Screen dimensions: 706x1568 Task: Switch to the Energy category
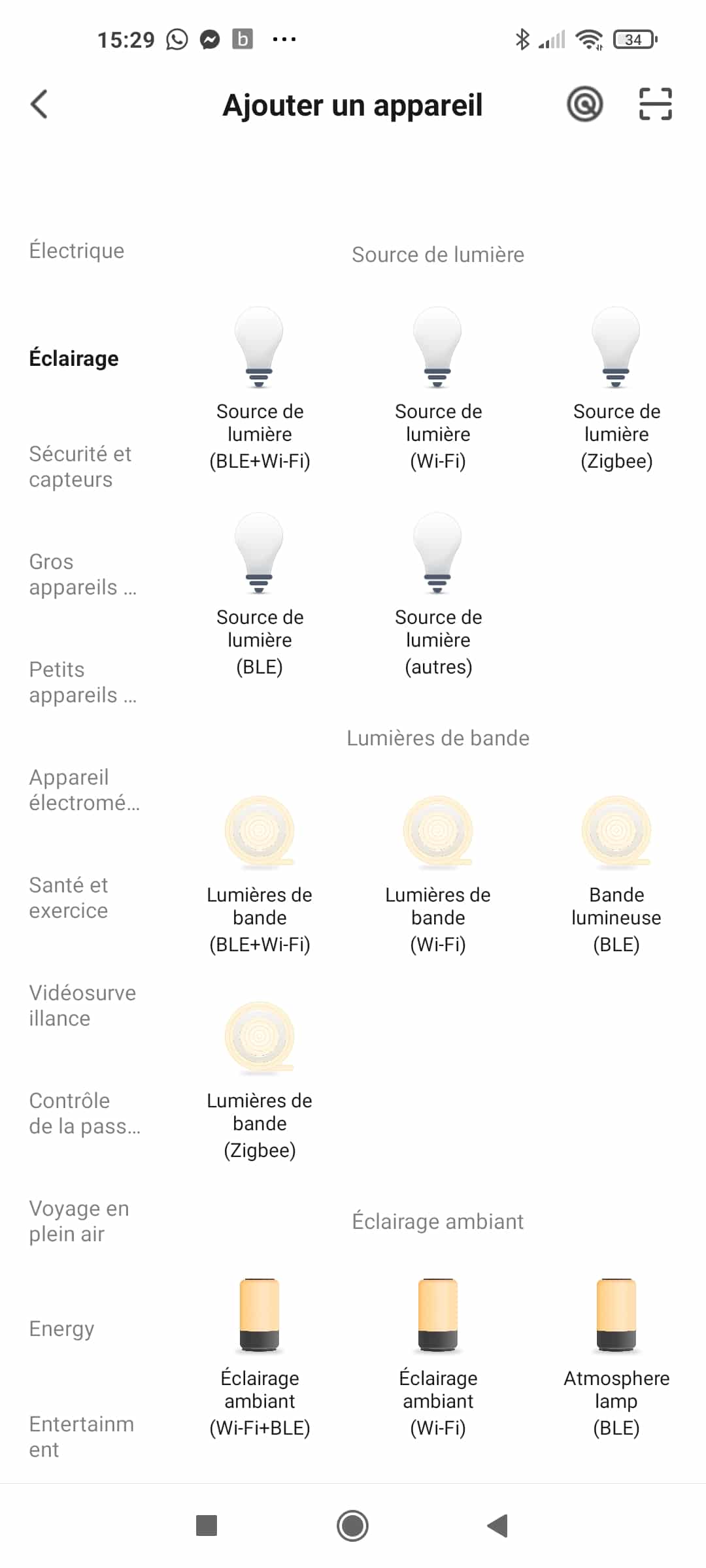pyautogui.click(x=62, y=1329)
